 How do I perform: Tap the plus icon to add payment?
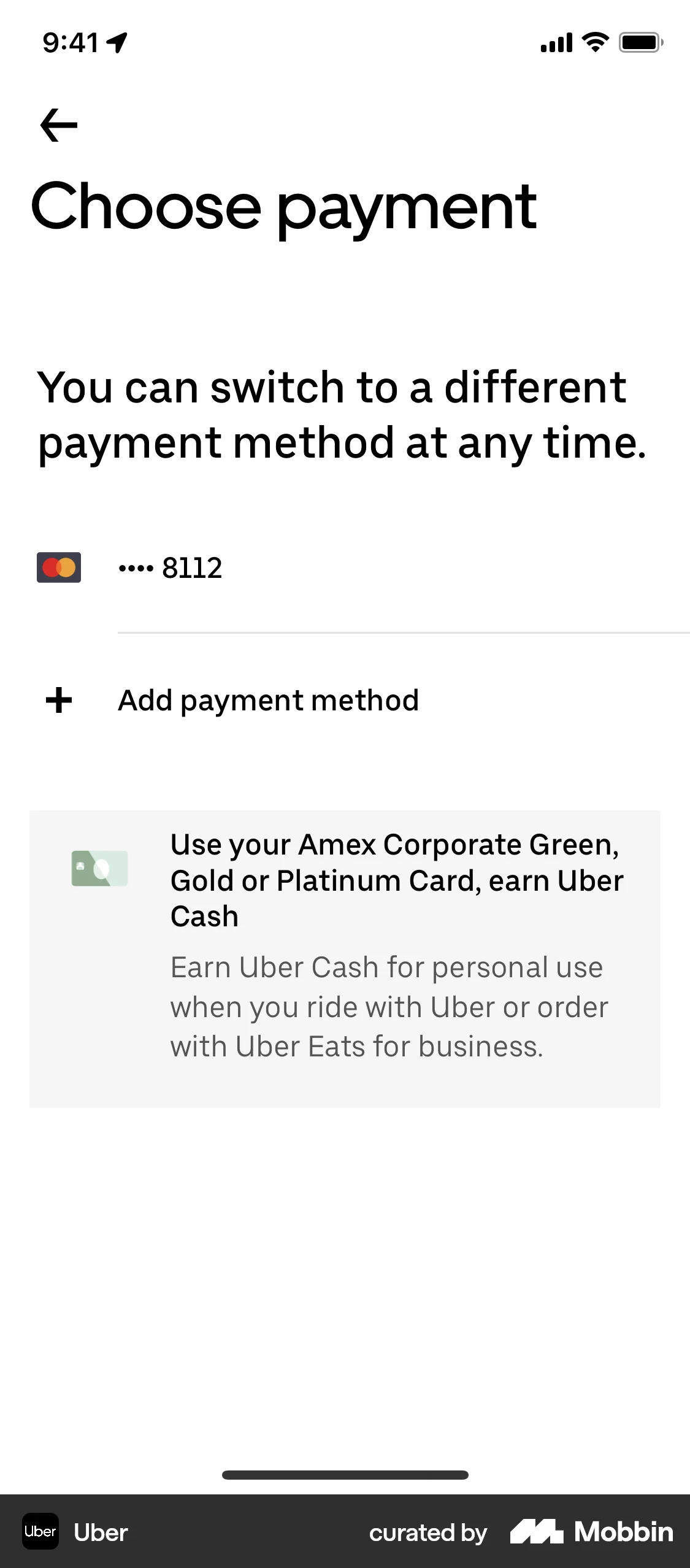click(x=58, y=701)
